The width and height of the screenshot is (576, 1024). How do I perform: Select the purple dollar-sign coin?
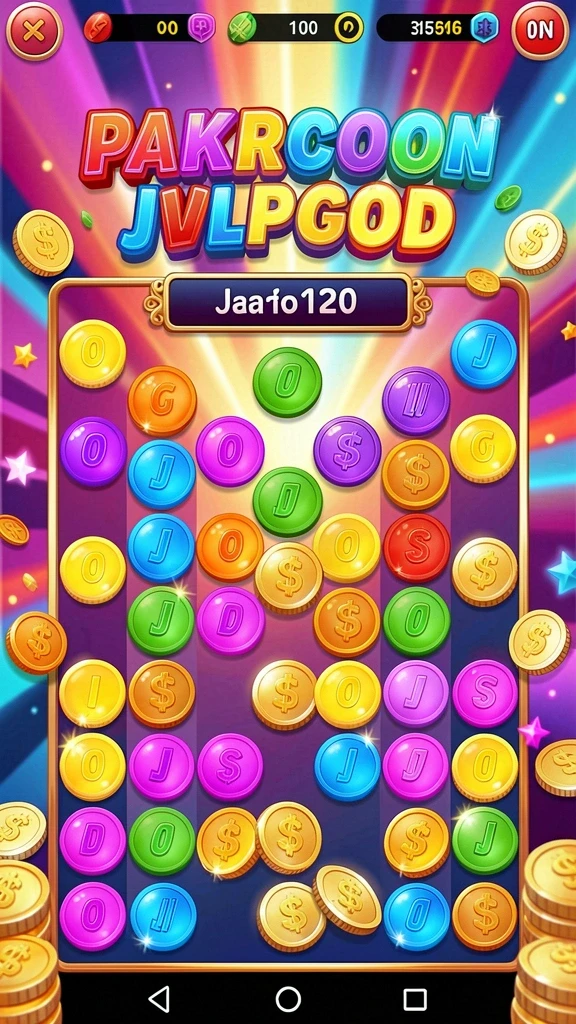click(347, 450)
